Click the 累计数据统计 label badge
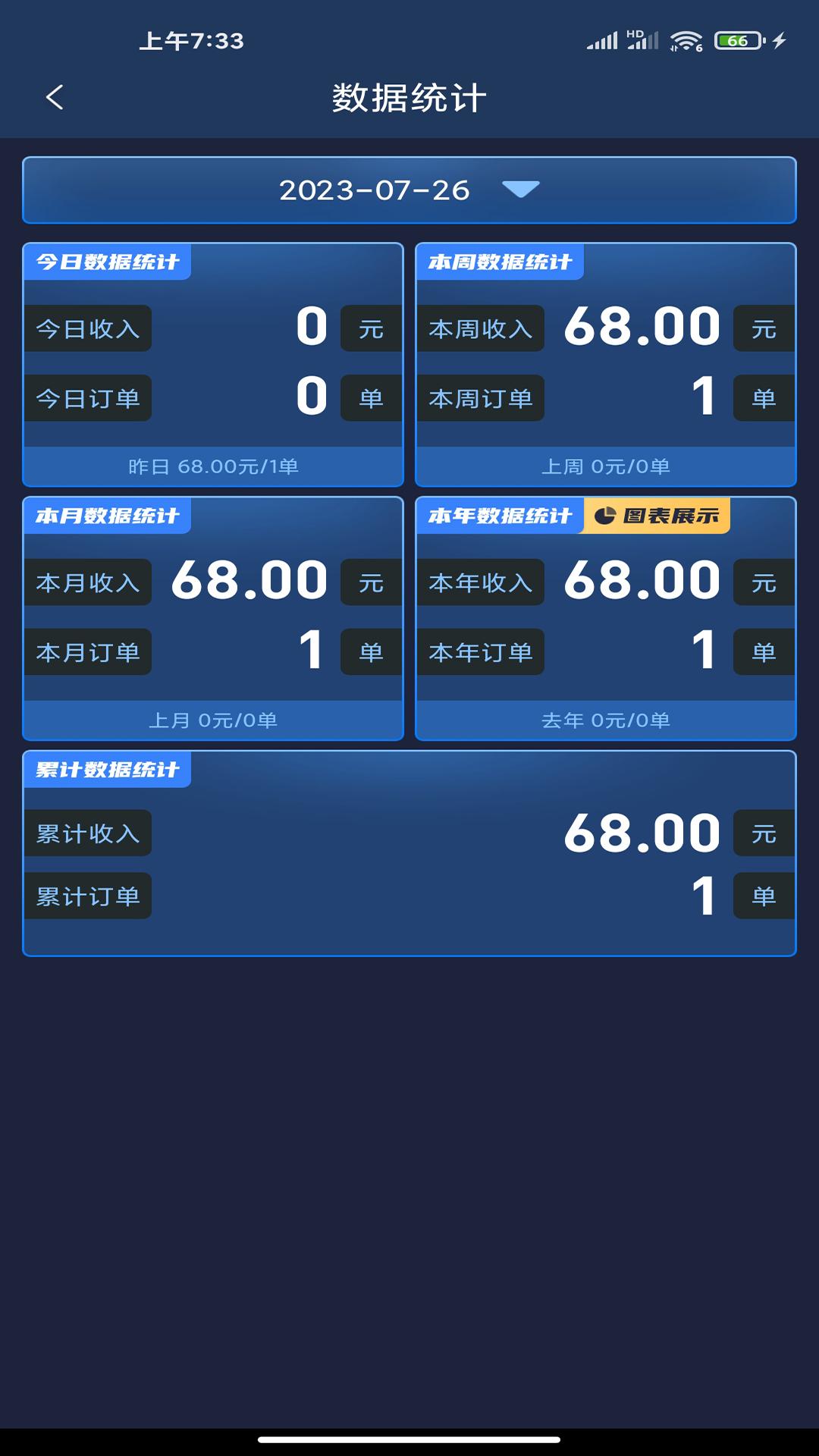819x1456 pixels. tap(107, 771)
